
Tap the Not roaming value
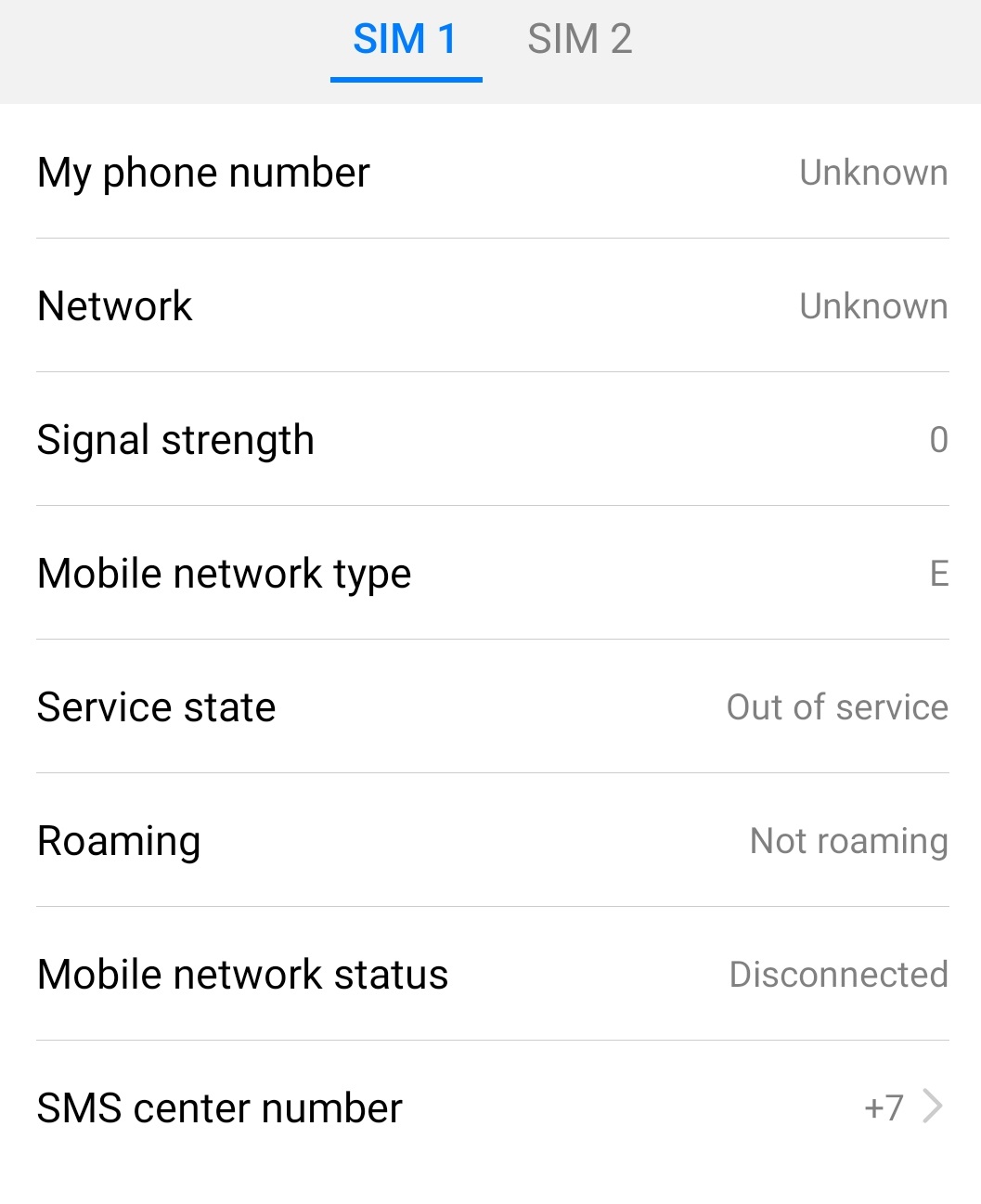point(847,841)
